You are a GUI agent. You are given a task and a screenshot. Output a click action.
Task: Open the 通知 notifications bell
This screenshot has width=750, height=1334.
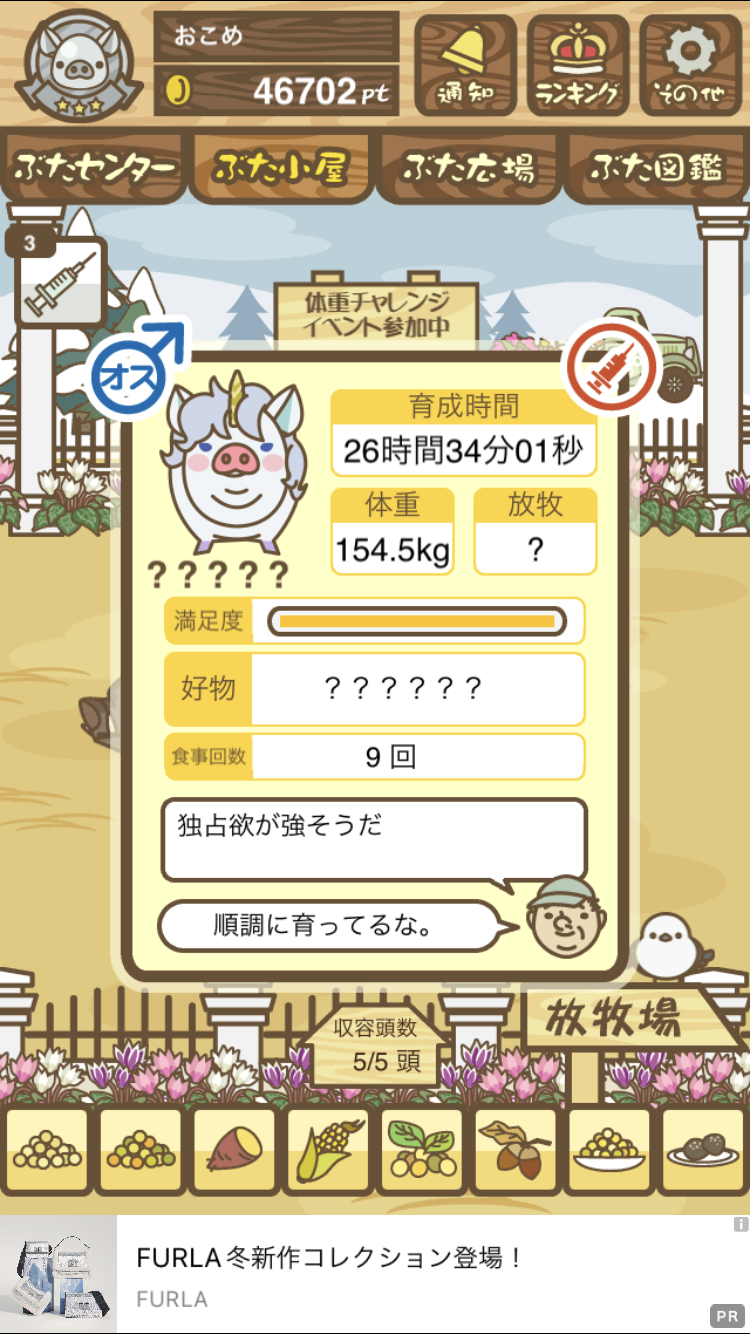[x=465, y=65]
